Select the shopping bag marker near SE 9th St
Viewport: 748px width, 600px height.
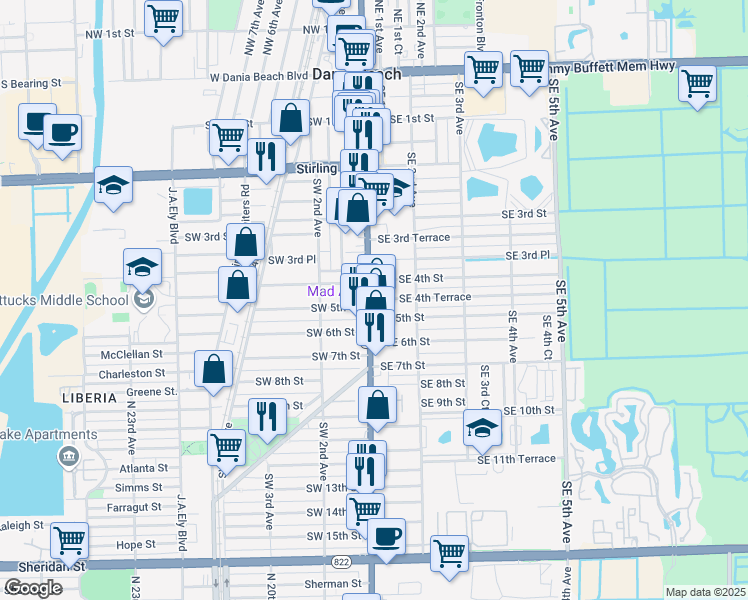[x=377, y=406]
